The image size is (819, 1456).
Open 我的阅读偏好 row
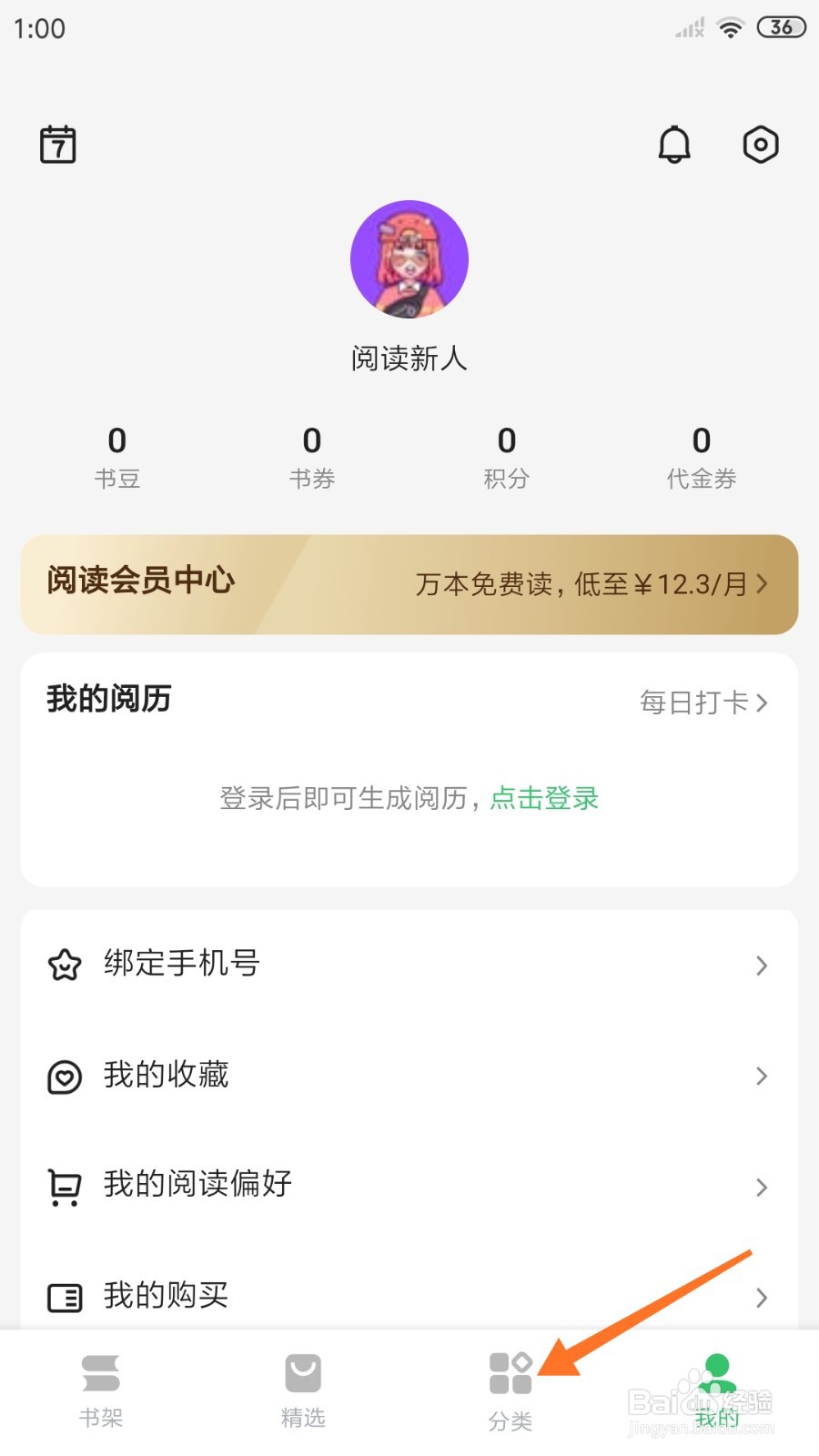click(x=409, y=1186)
